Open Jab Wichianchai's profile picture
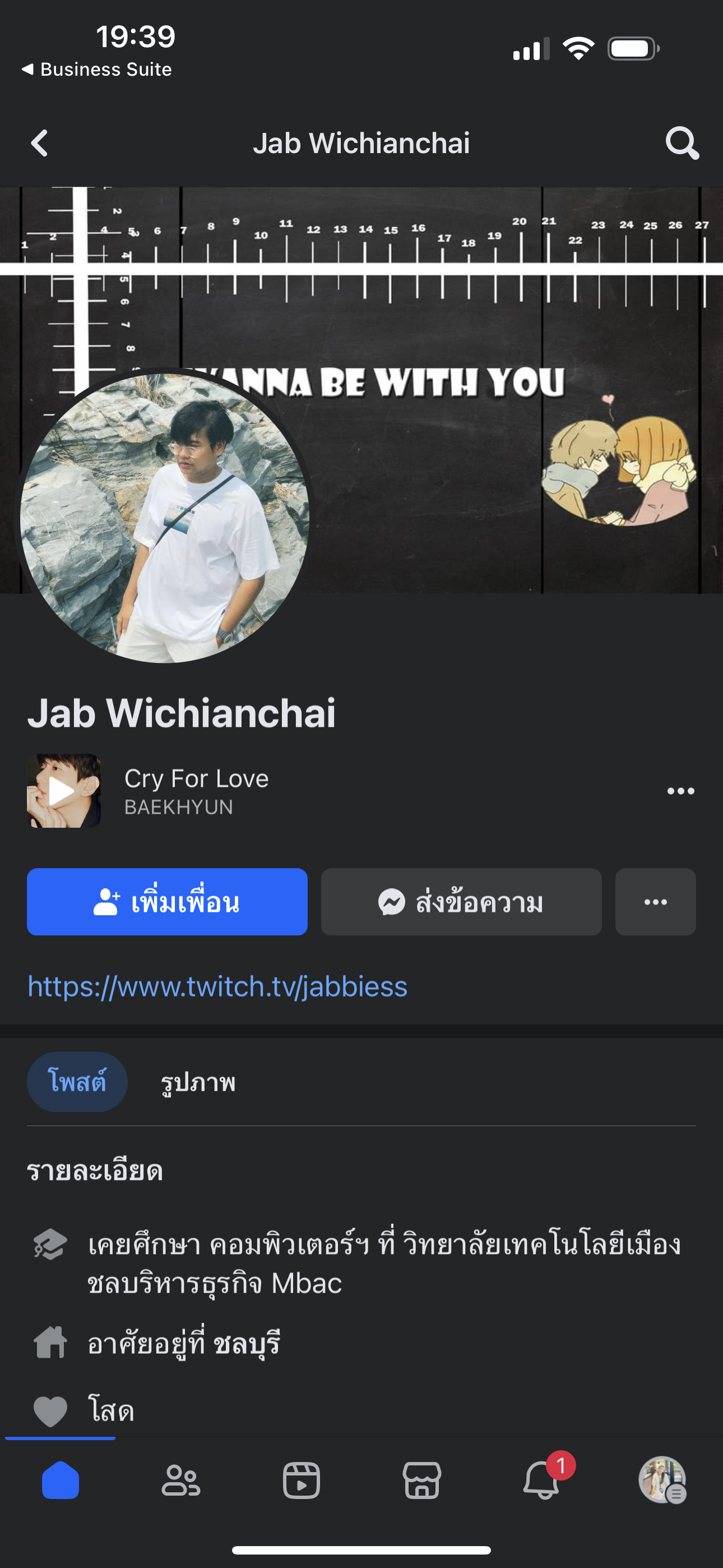 point(164,518)
